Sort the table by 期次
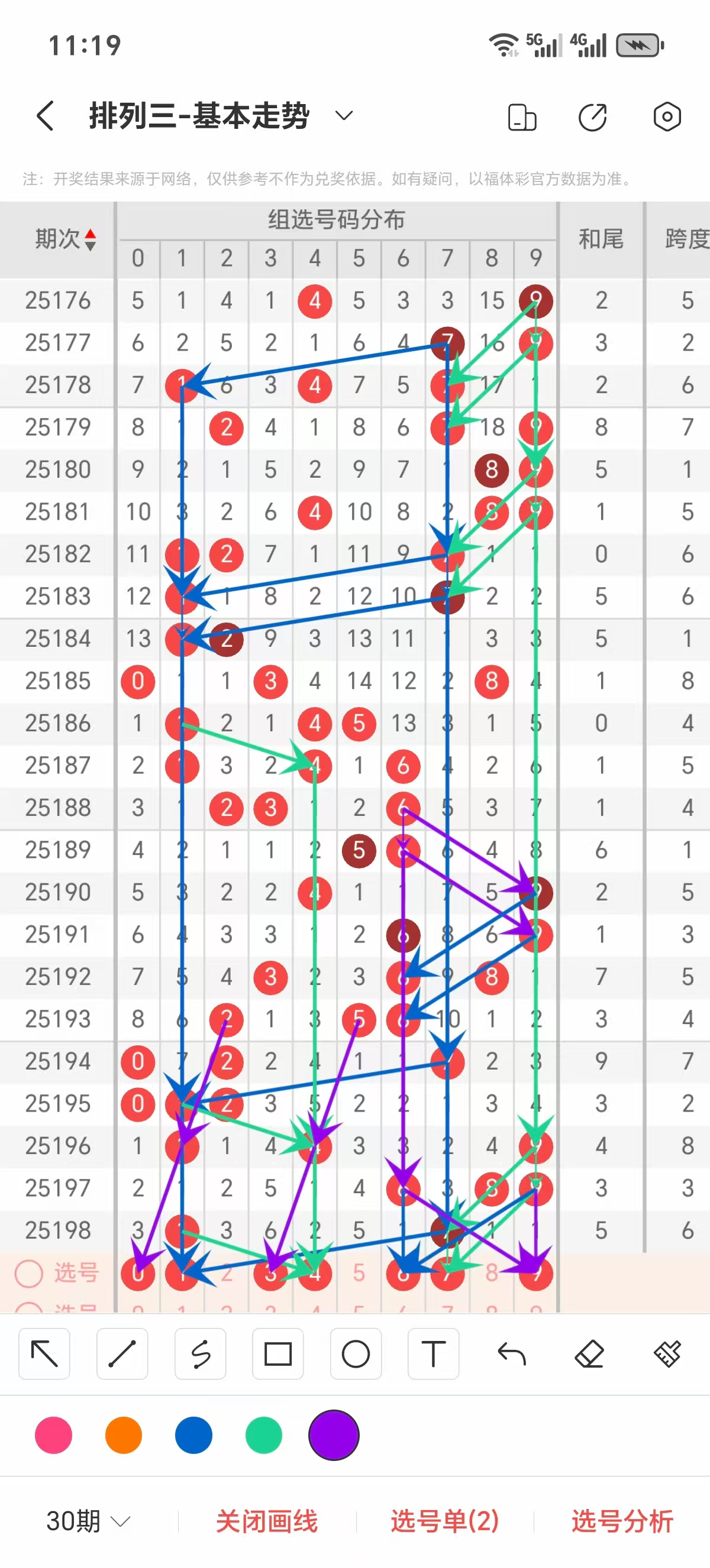 64,239
